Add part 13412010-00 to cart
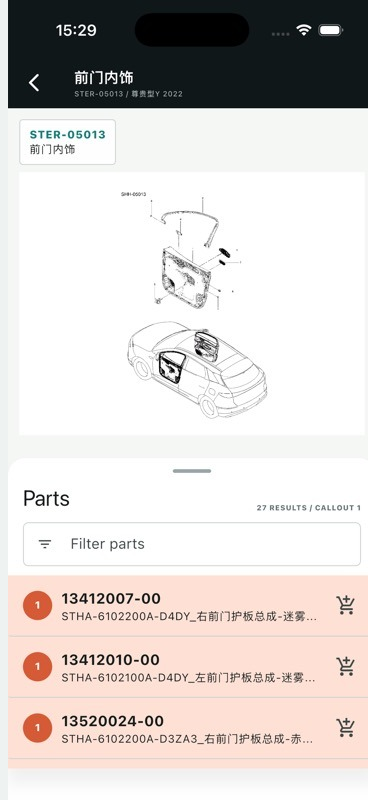368x800 pixels. [346, 666]
